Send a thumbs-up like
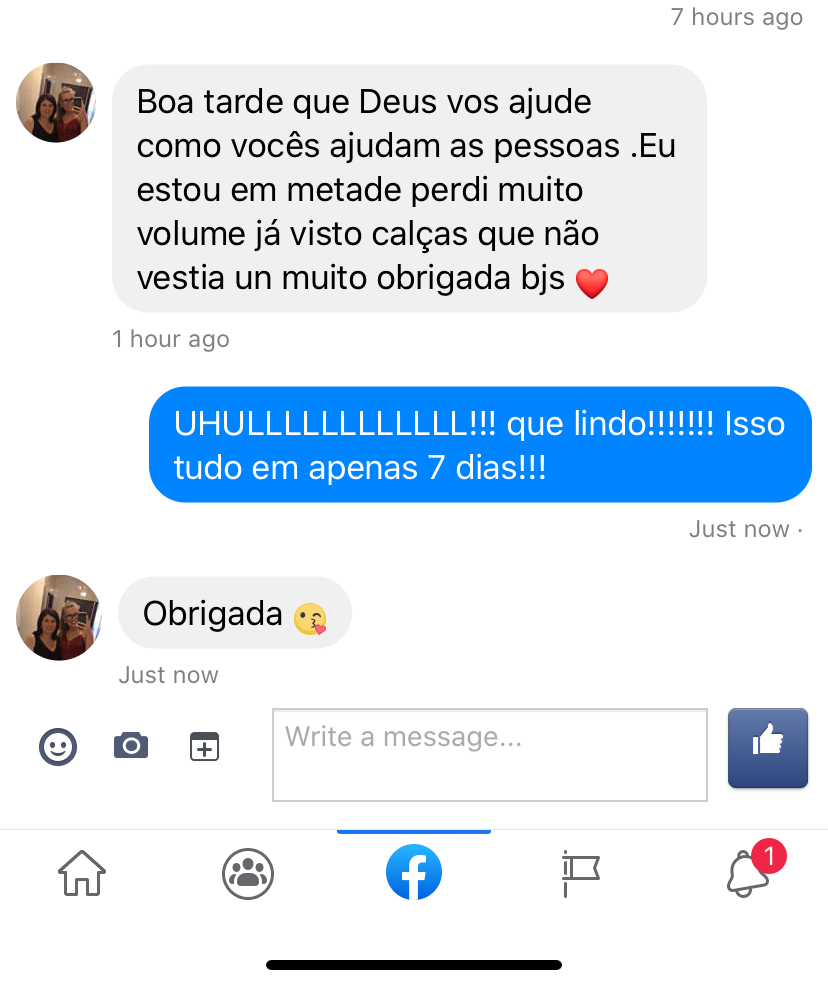828x985 pixels. [768, 747]
